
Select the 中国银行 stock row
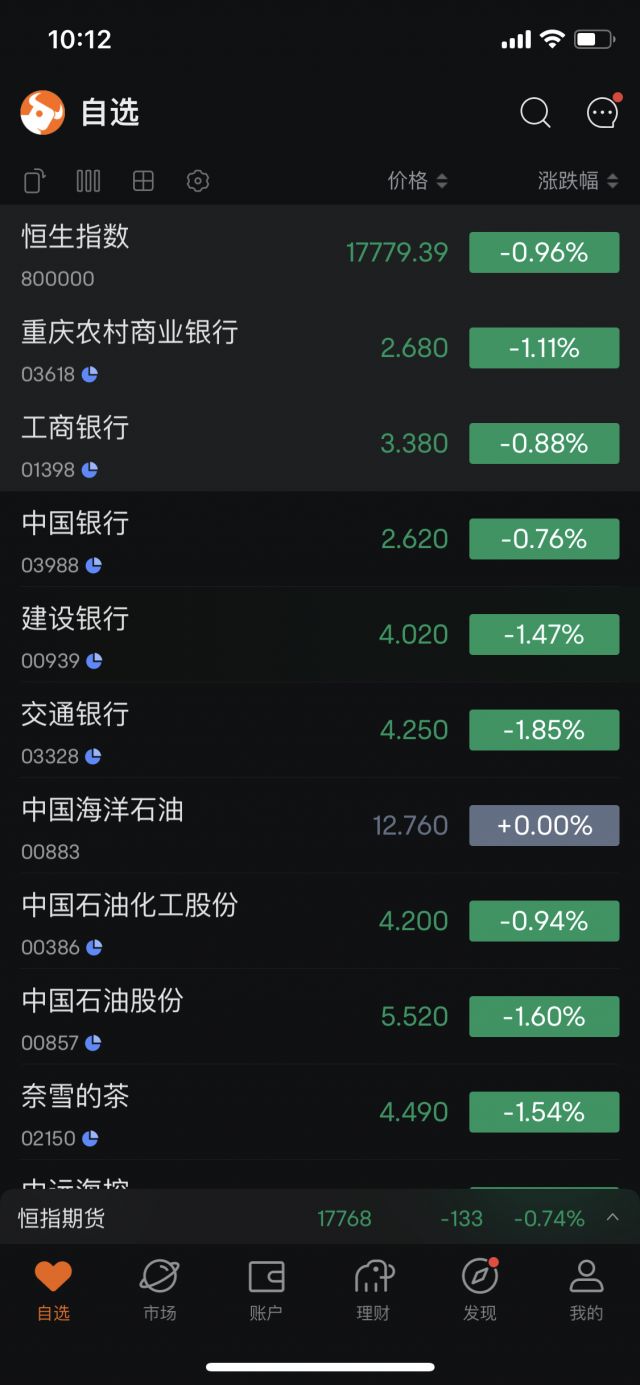(x=320, y=539)
